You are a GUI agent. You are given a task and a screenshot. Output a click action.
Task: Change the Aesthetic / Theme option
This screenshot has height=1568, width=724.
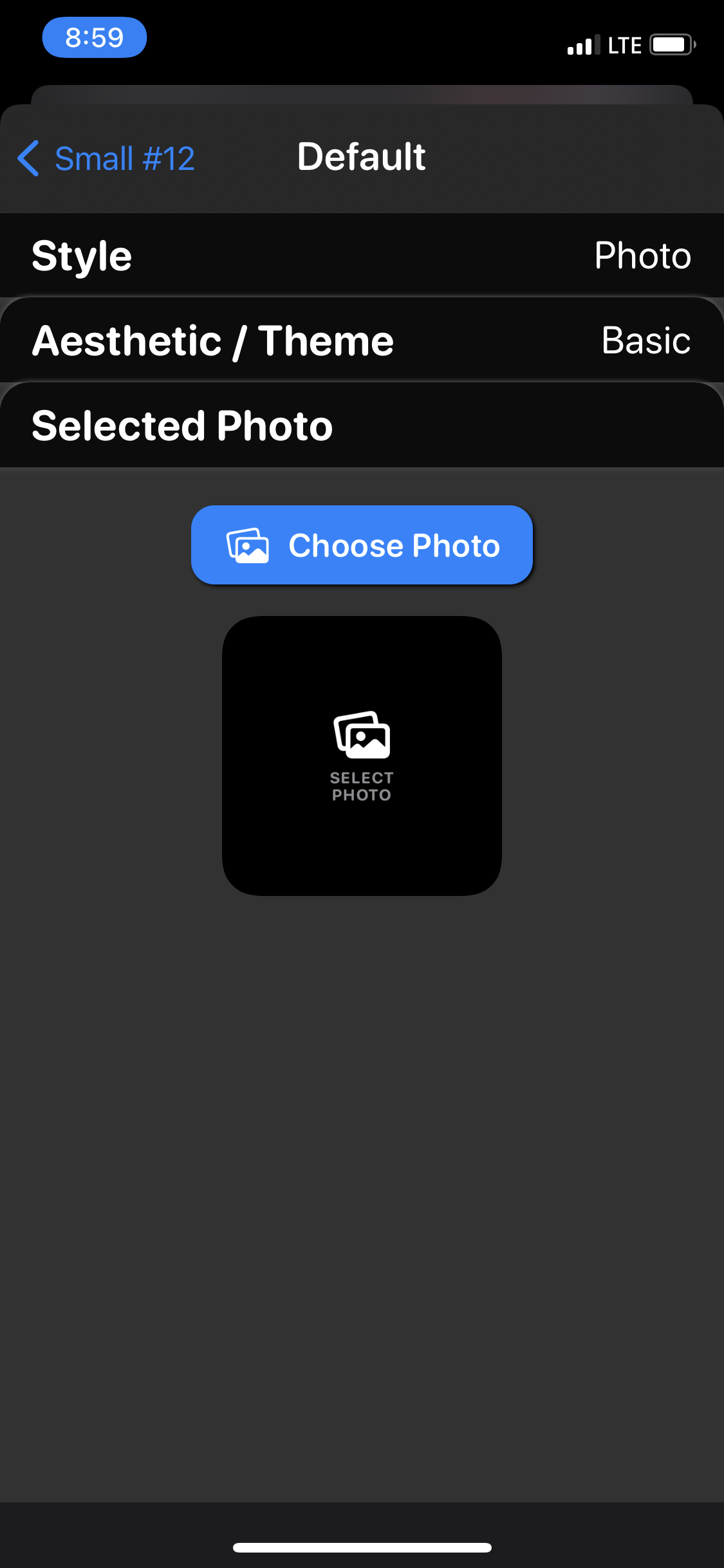pos(362,341)
